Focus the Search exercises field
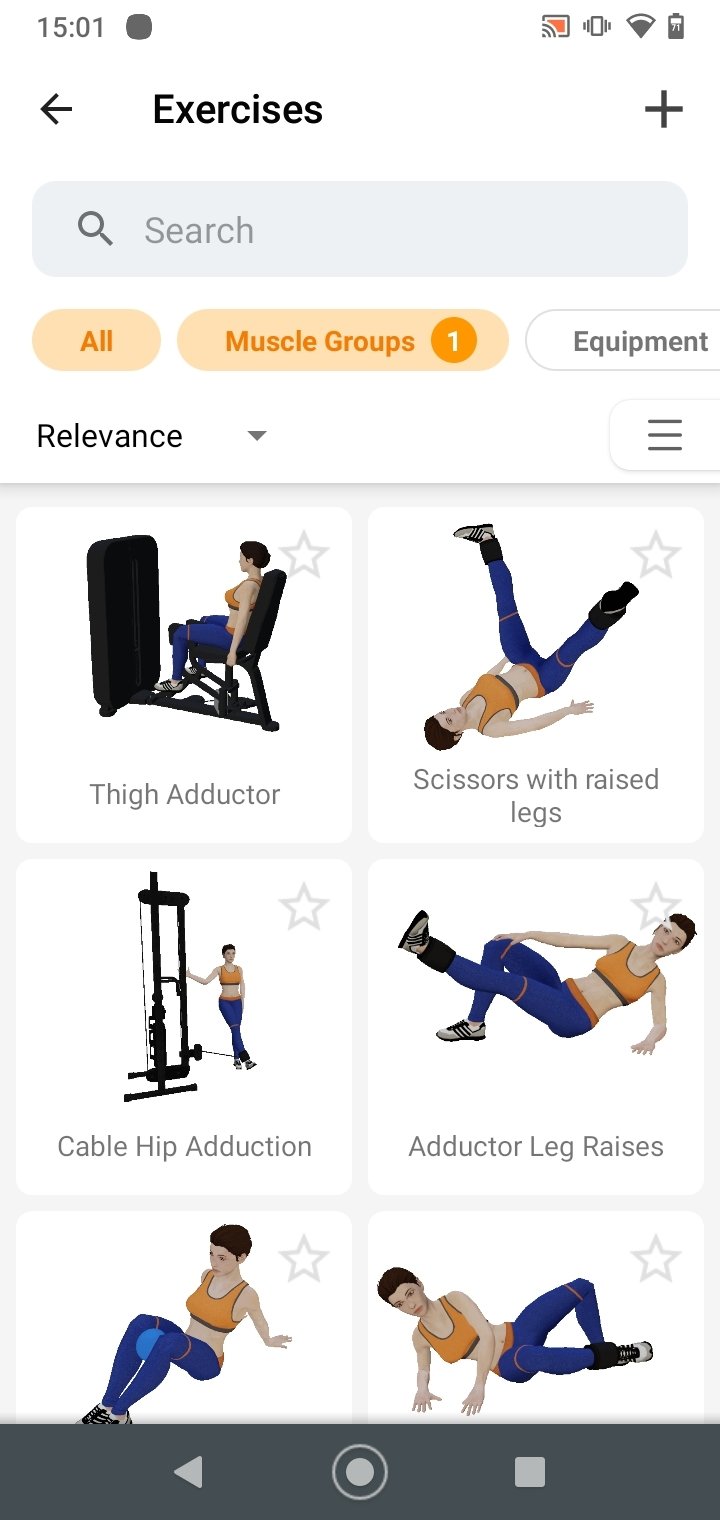The height and width of the screenshot is (1520, 720). (360, 229)
